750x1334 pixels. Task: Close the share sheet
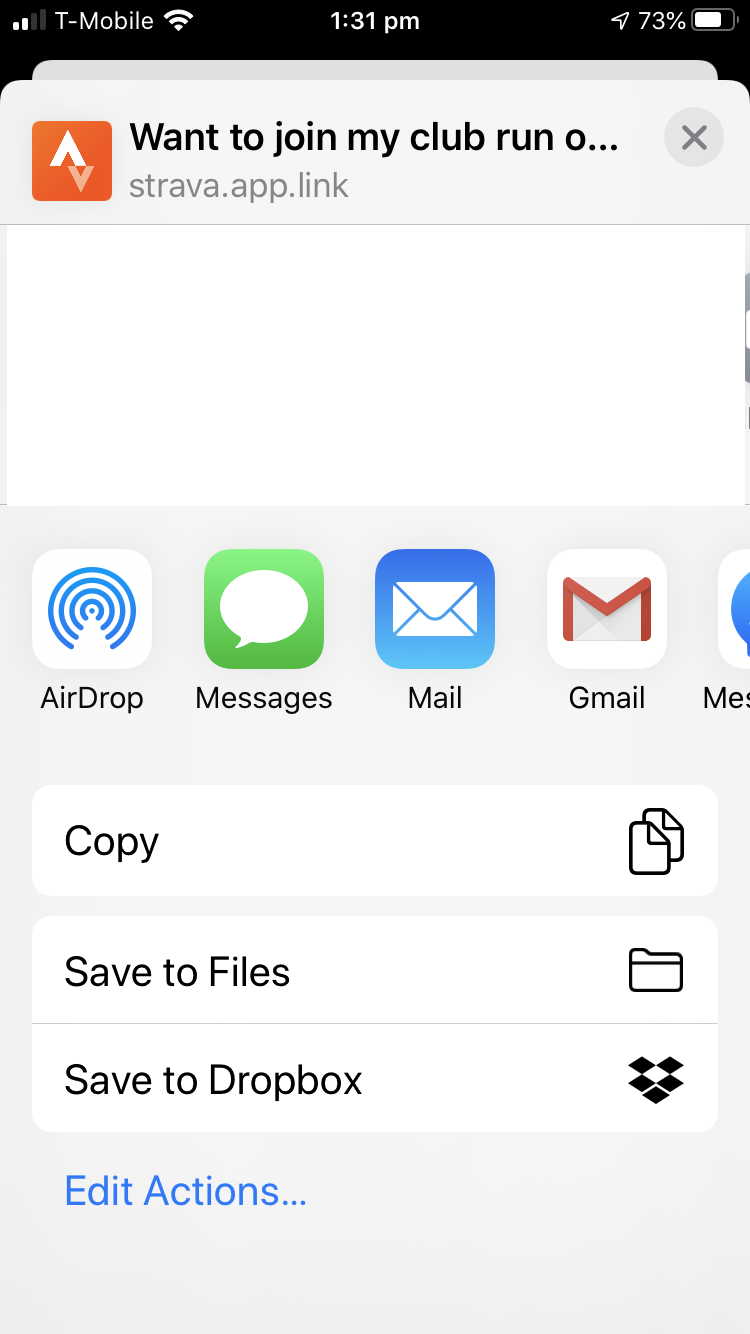pyautogui.click(x=693, y=137)
